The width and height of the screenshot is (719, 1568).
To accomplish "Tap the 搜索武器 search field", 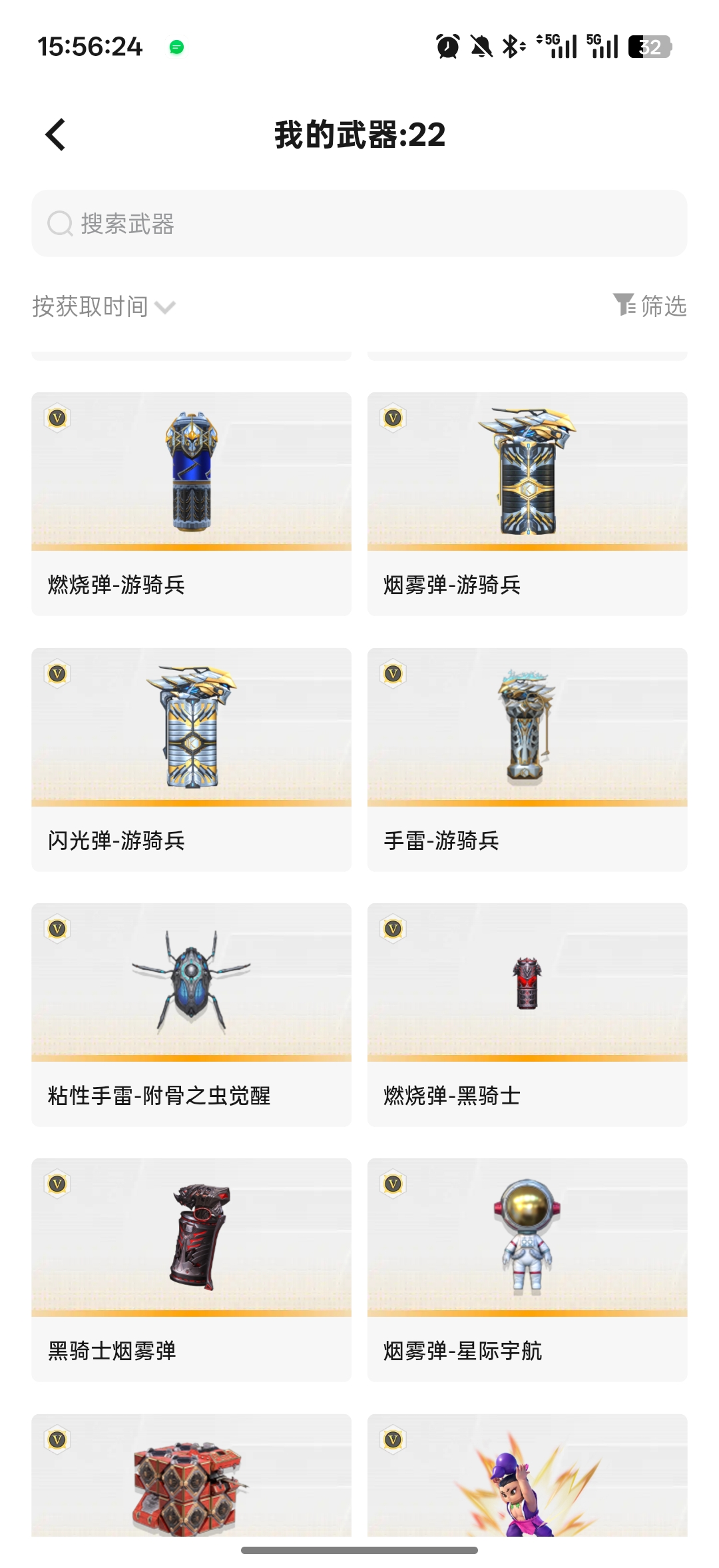I will tap(359, 224).
